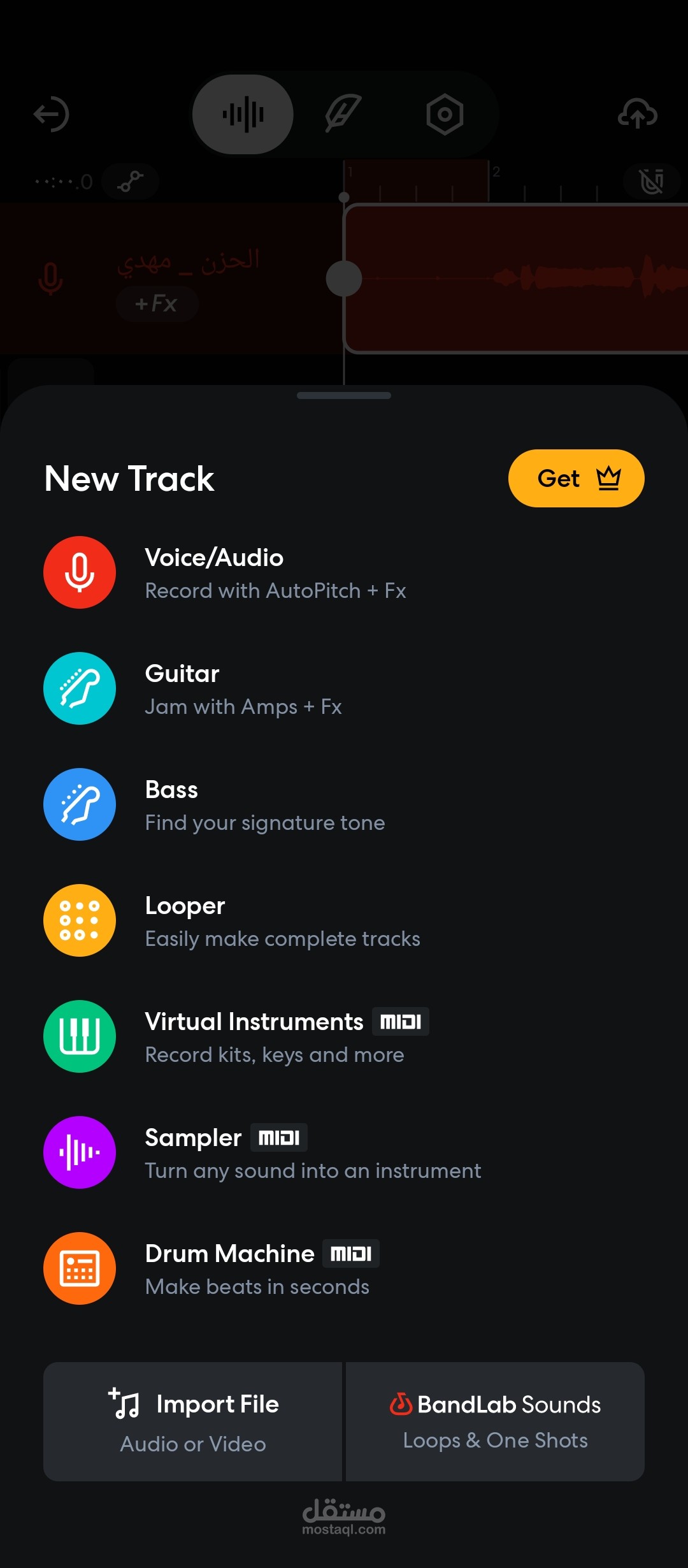Tap the Get membership button

click(576, 478)
